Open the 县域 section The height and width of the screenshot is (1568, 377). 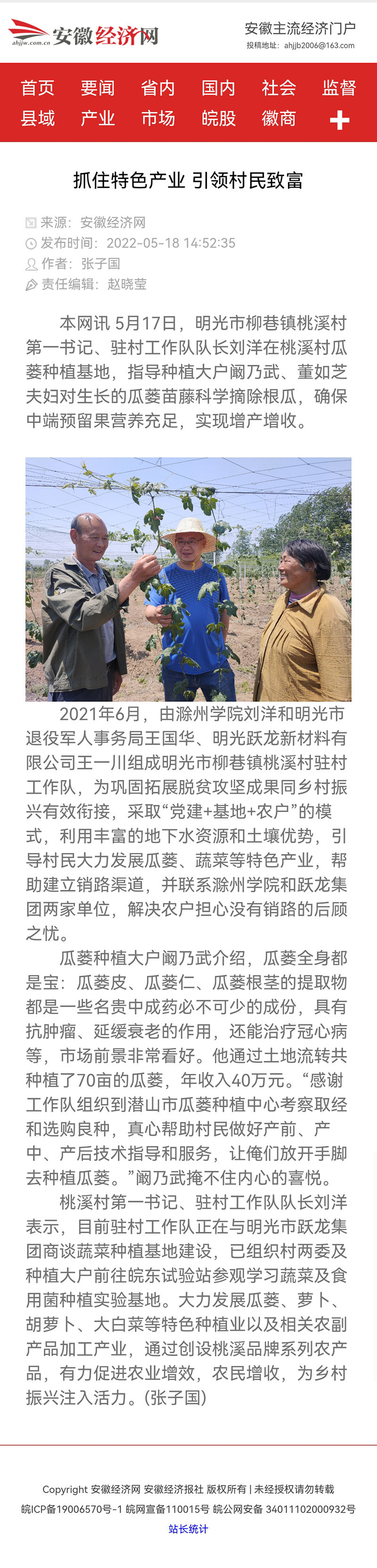[x=38, y=118]
